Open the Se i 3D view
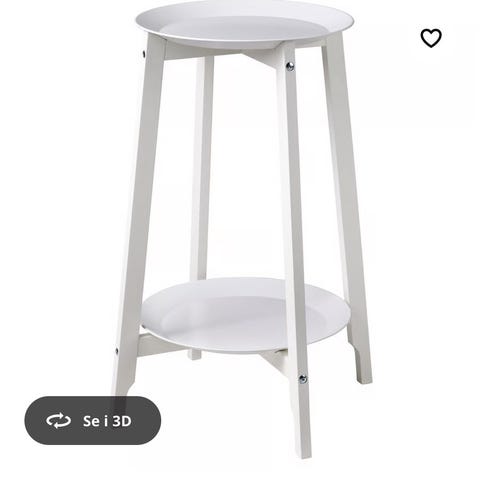The height and width of the screenshot is (480, 480). pos(92,420)
